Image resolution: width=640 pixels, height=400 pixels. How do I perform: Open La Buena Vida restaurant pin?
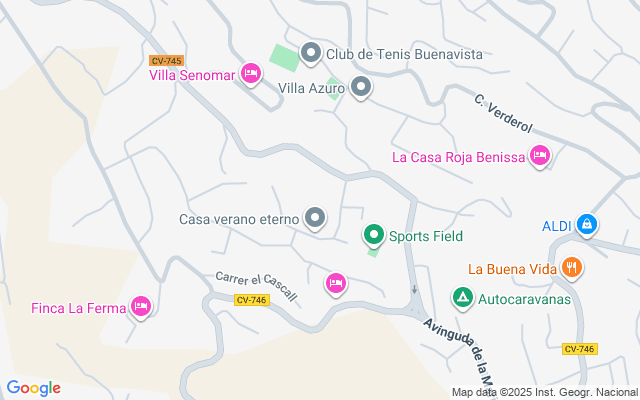click(571, 268)
